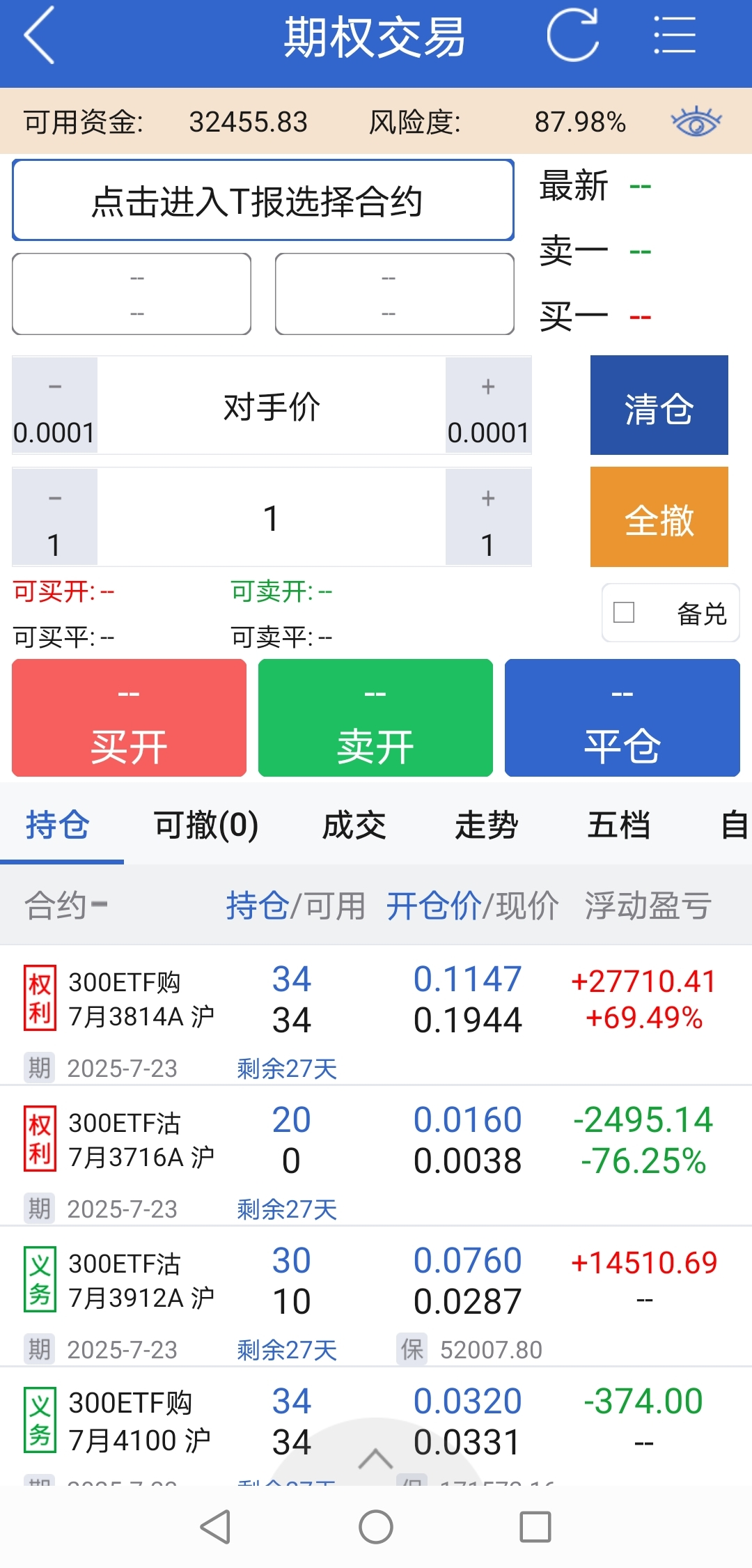This screenshot has width=752, height=1568.
Task: Refresh the options trading data
Action: tap(572, 36)
